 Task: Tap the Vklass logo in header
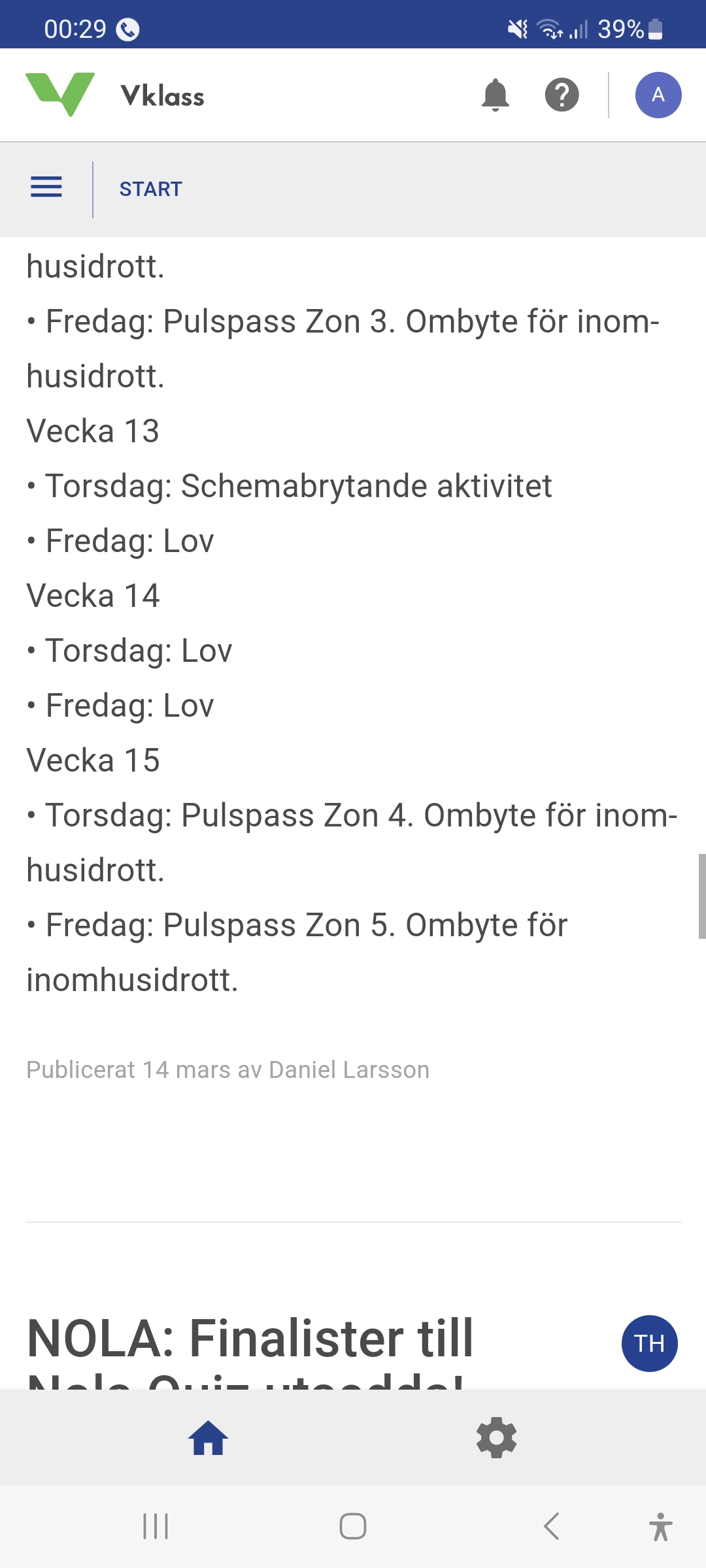tap(115, 95)
